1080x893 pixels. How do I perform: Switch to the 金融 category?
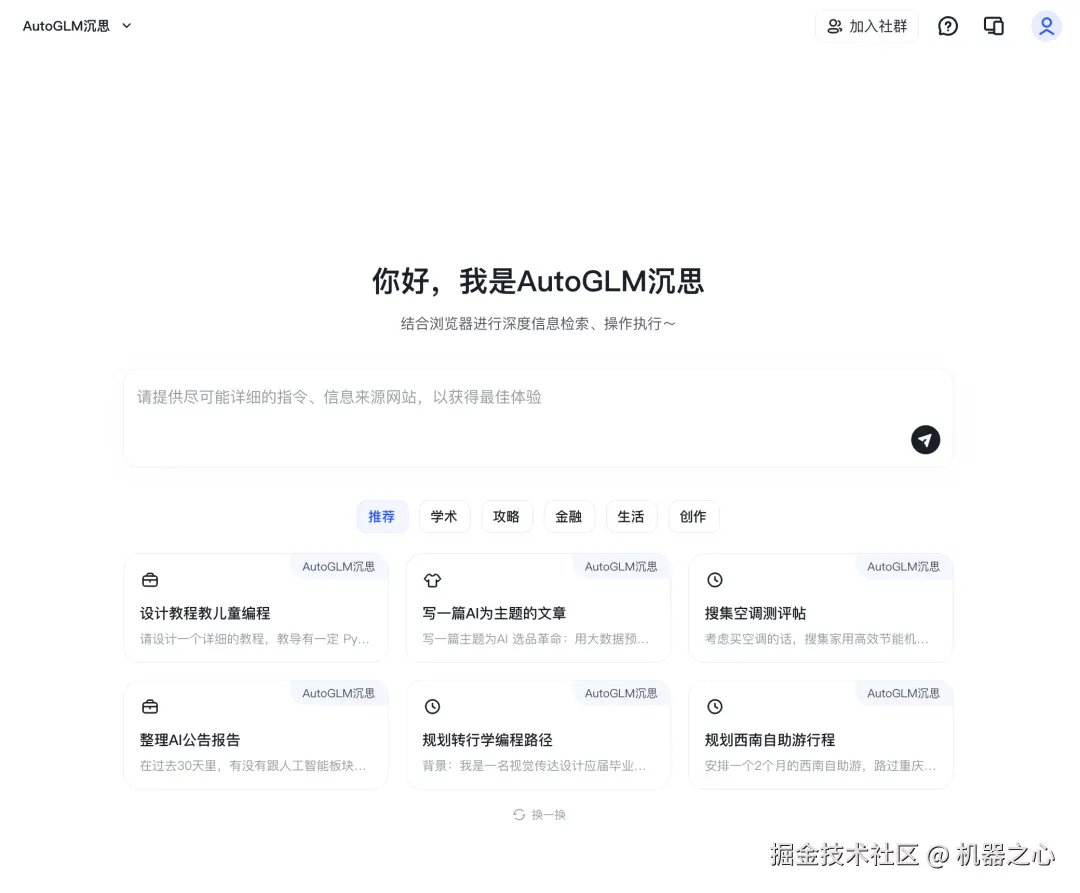click(x=569, y=517)
